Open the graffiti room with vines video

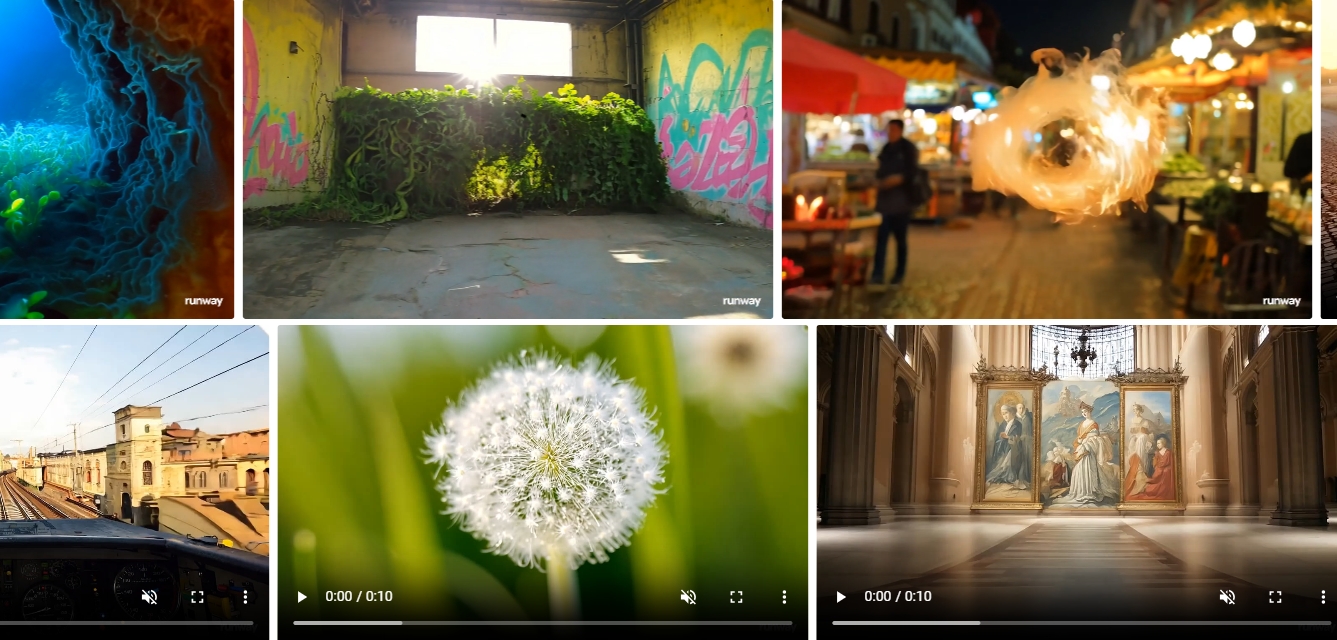tap(507, 160)
